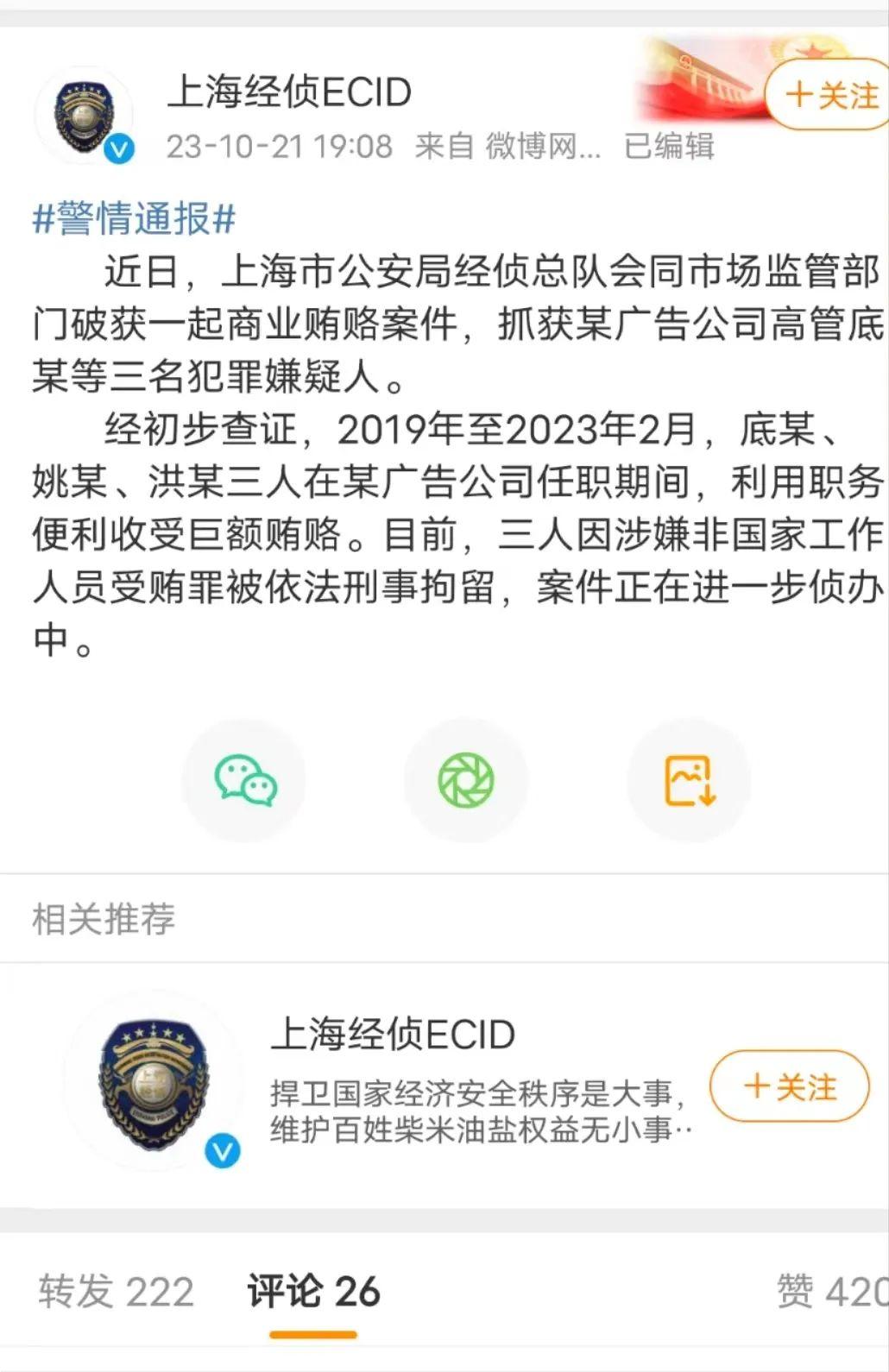Share via the green aperture icon
The height and width of the screenshot is (1372, 889).
click(x=466, y=780)
